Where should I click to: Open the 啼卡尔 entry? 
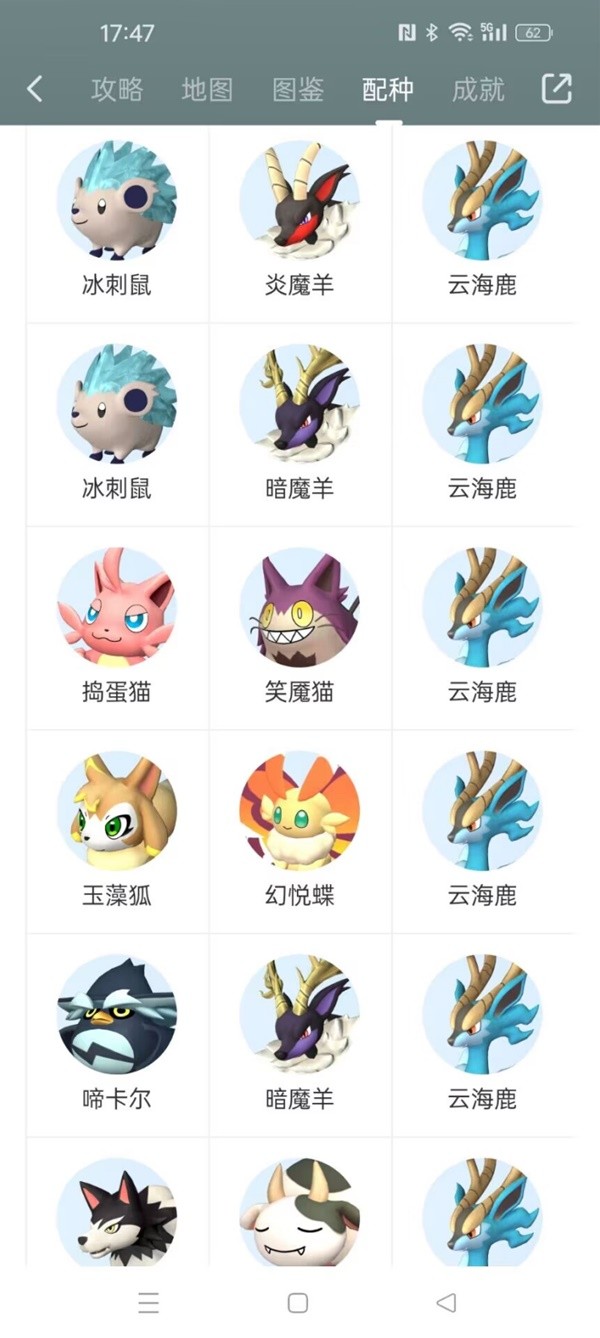[117, 1034]
